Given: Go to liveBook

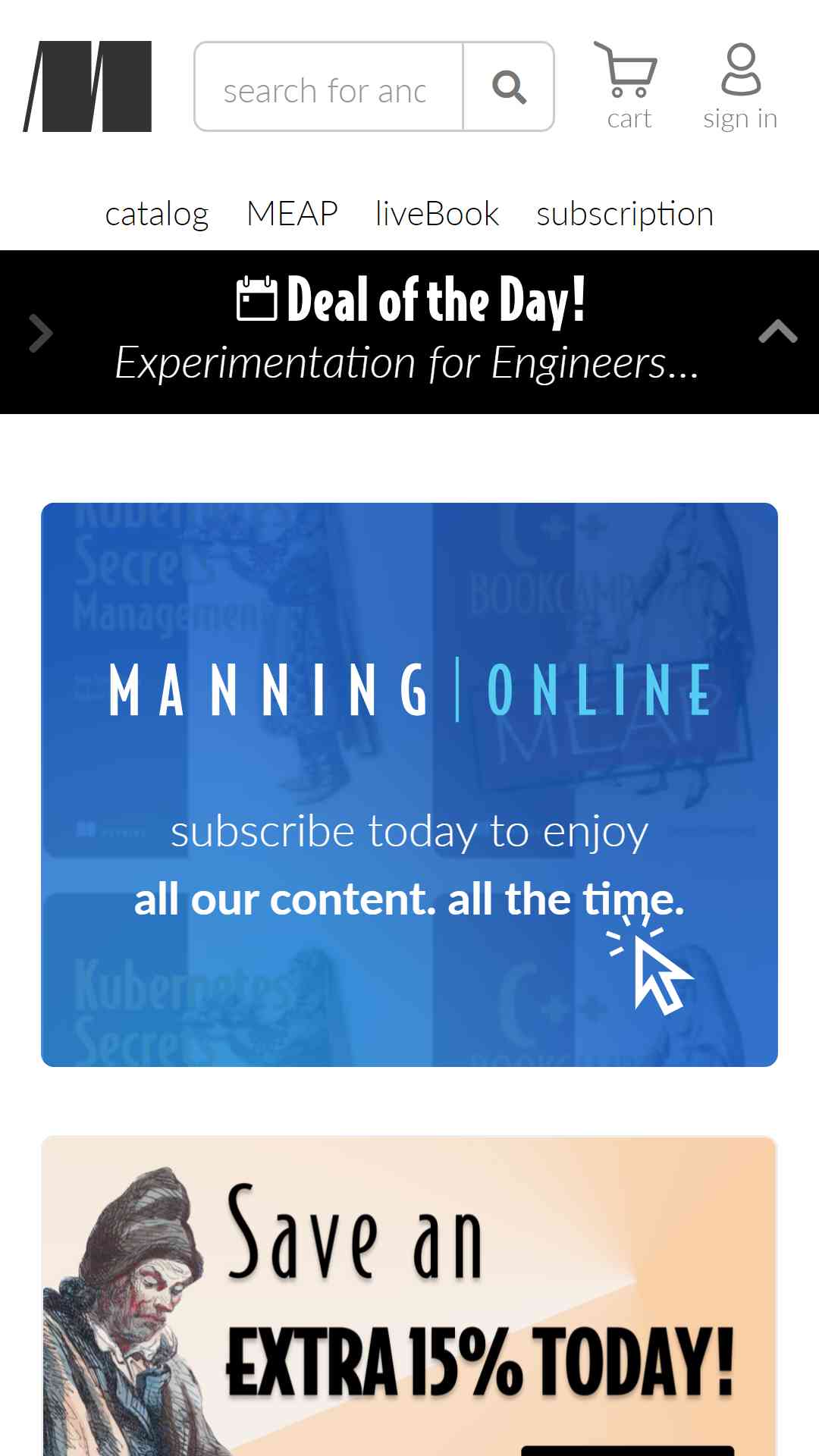Looking at the screenshot, I should click(437, 214).
